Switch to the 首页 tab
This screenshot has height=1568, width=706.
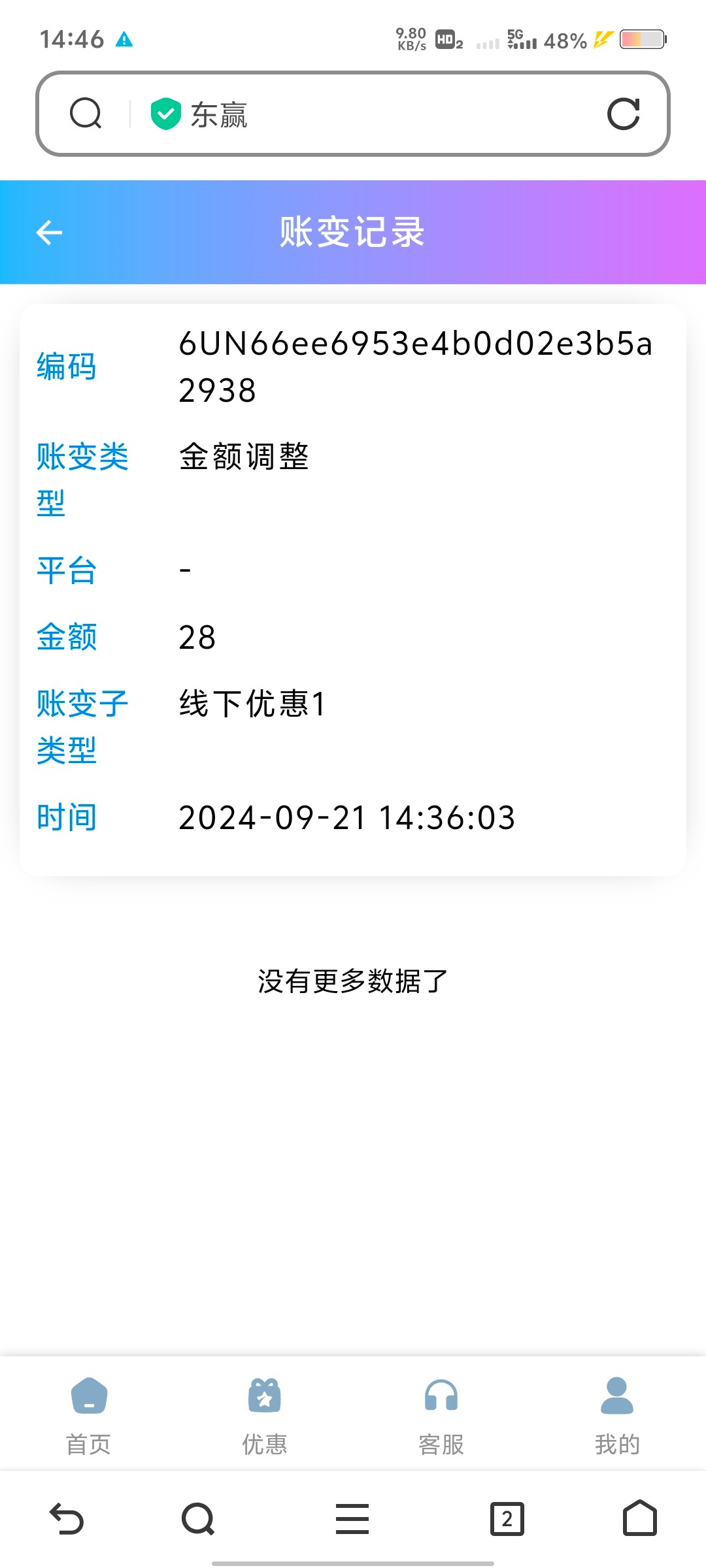coord(88,1416)
